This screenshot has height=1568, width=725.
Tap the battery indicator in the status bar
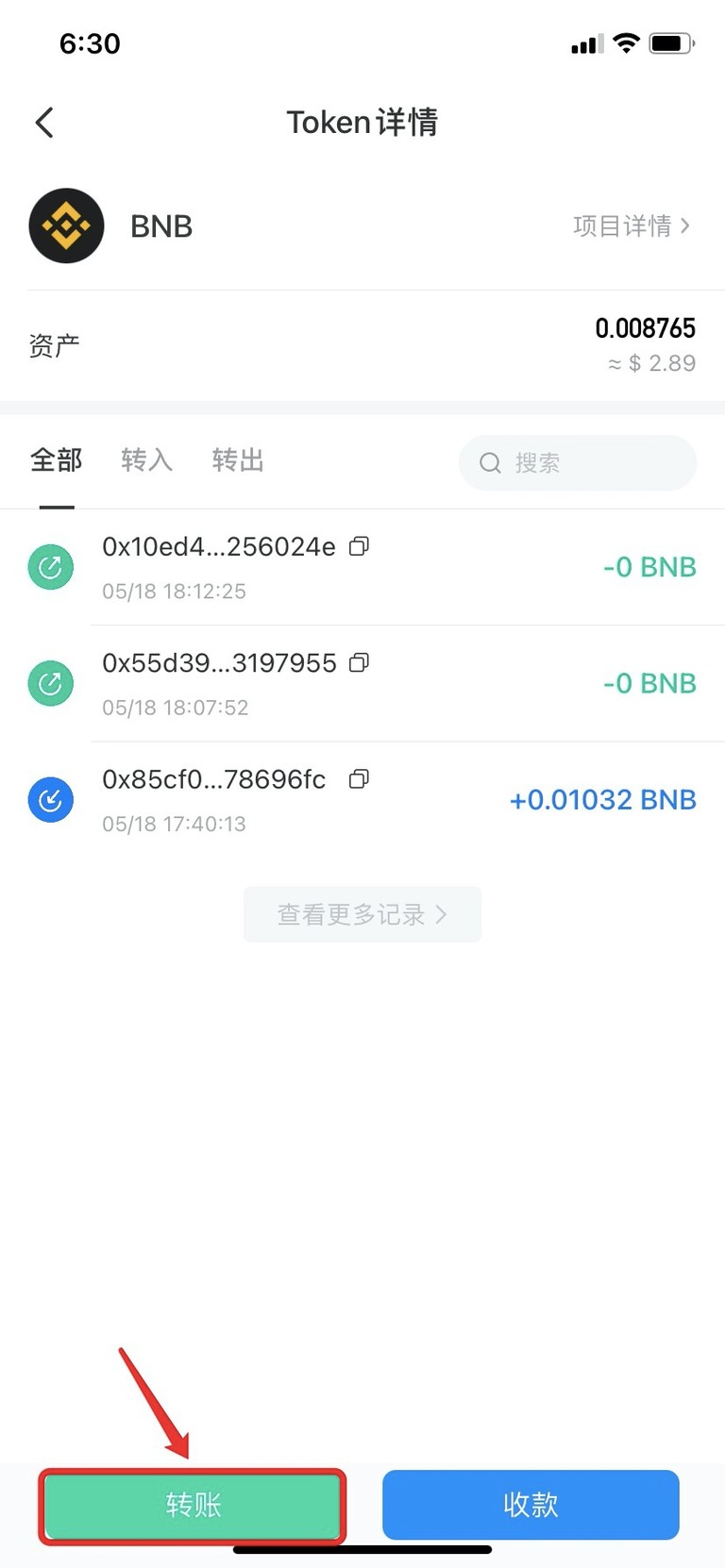[x=672, y=42]
